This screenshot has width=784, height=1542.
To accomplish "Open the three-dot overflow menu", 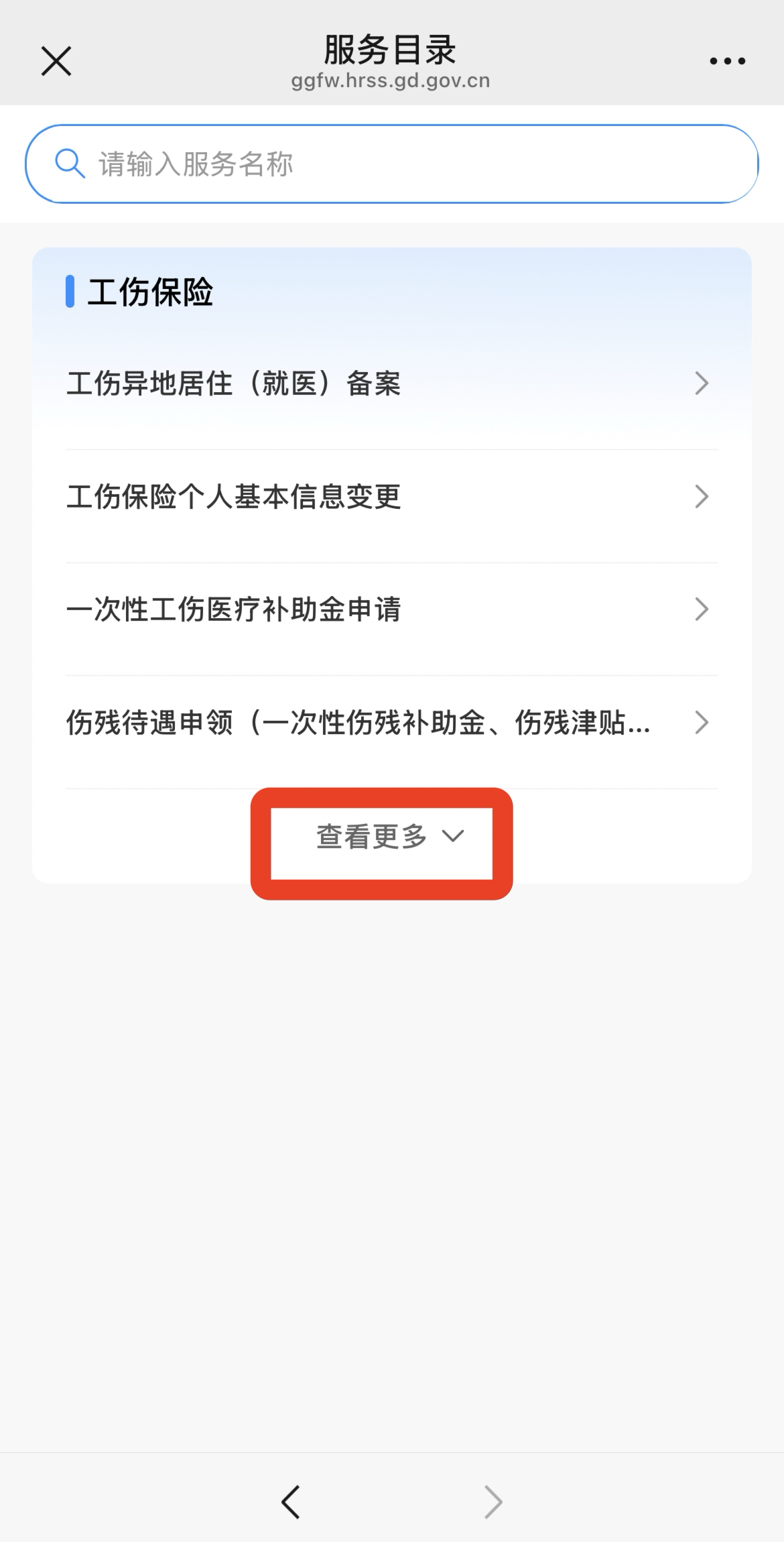I will click(727, 62).
